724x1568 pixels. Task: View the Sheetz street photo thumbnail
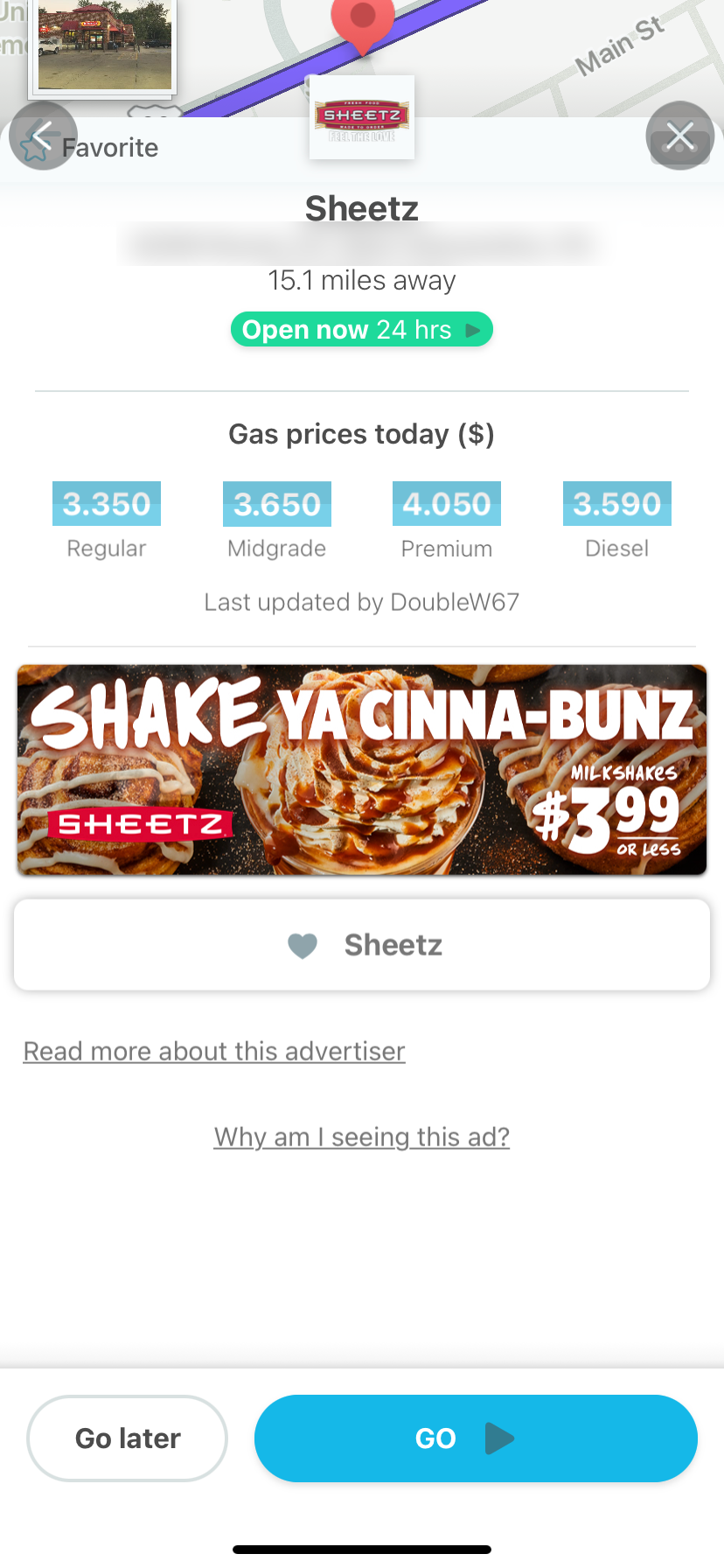click(104, 45)
